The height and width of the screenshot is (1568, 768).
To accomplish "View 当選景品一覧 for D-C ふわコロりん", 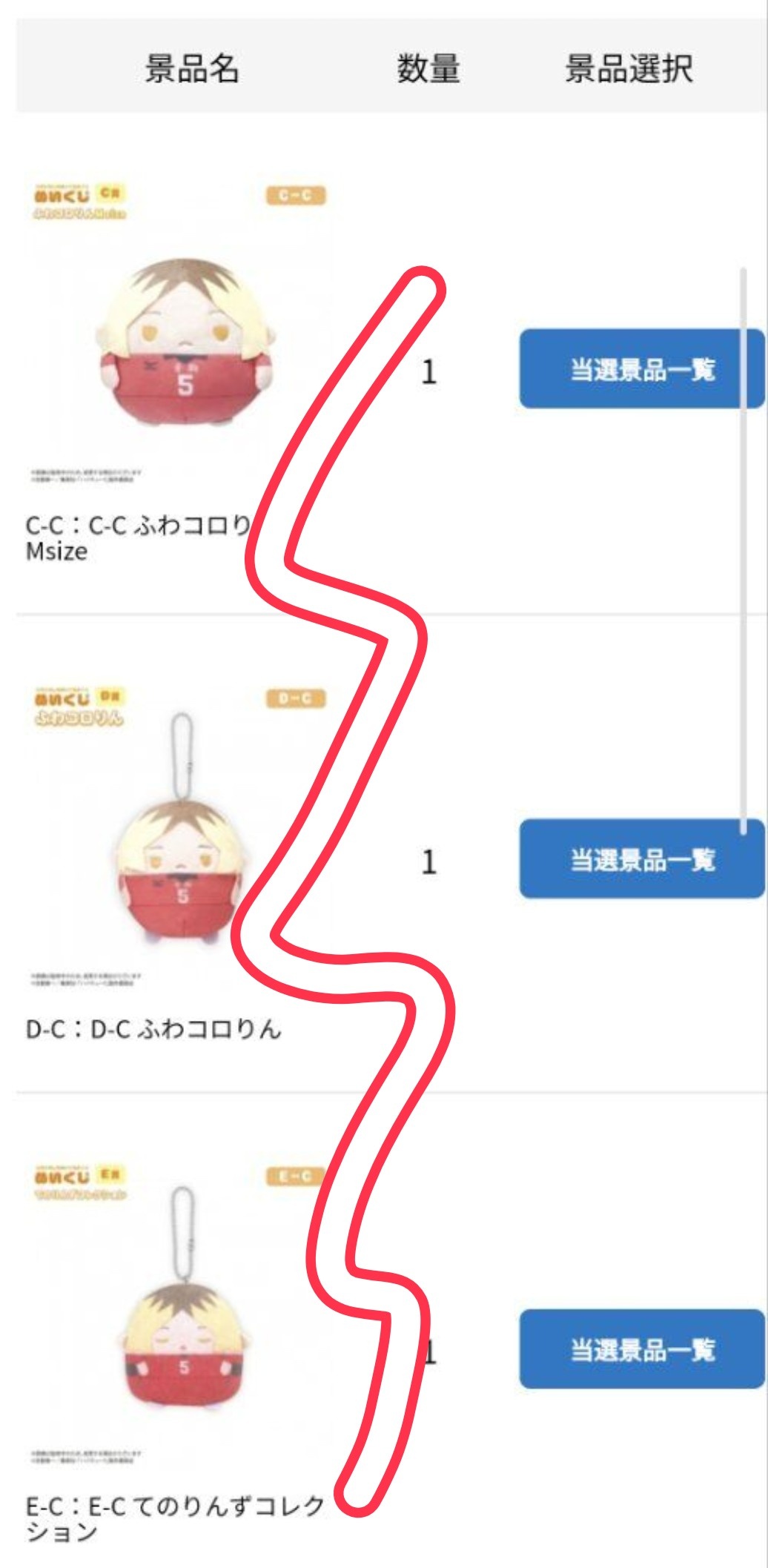I will click(x=640, y=859).
